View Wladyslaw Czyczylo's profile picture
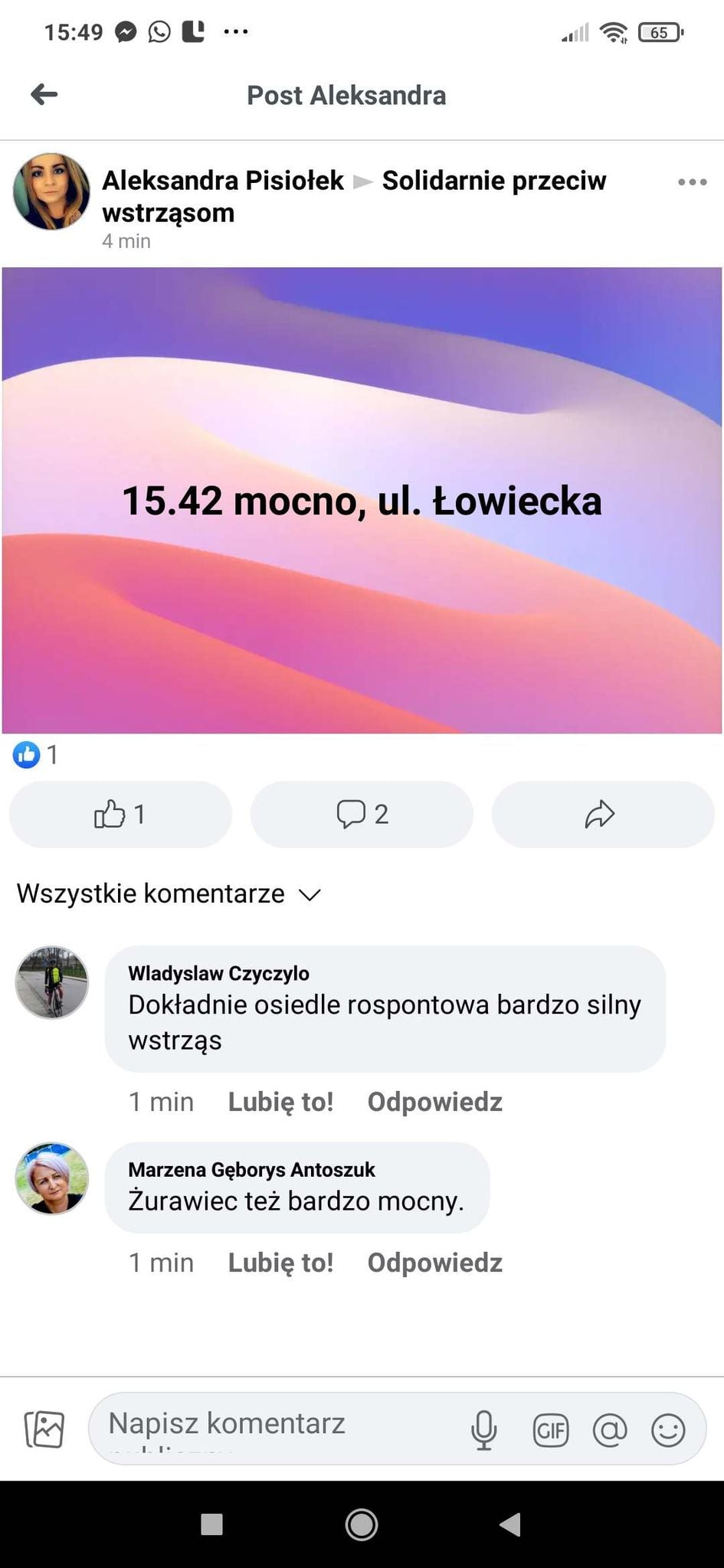 click(52, 982)
